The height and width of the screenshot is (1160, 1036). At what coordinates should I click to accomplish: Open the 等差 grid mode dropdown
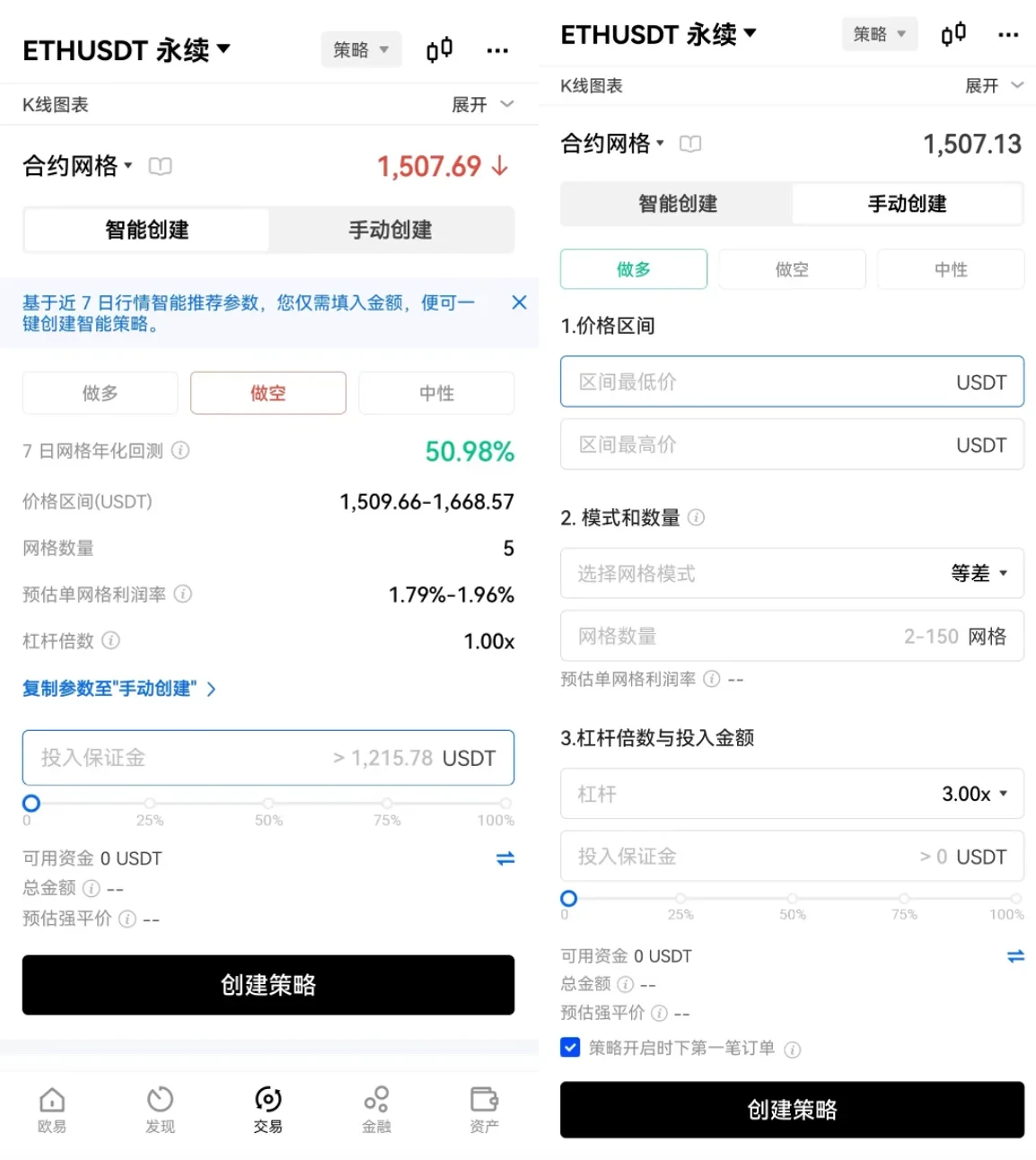[979, 574]
